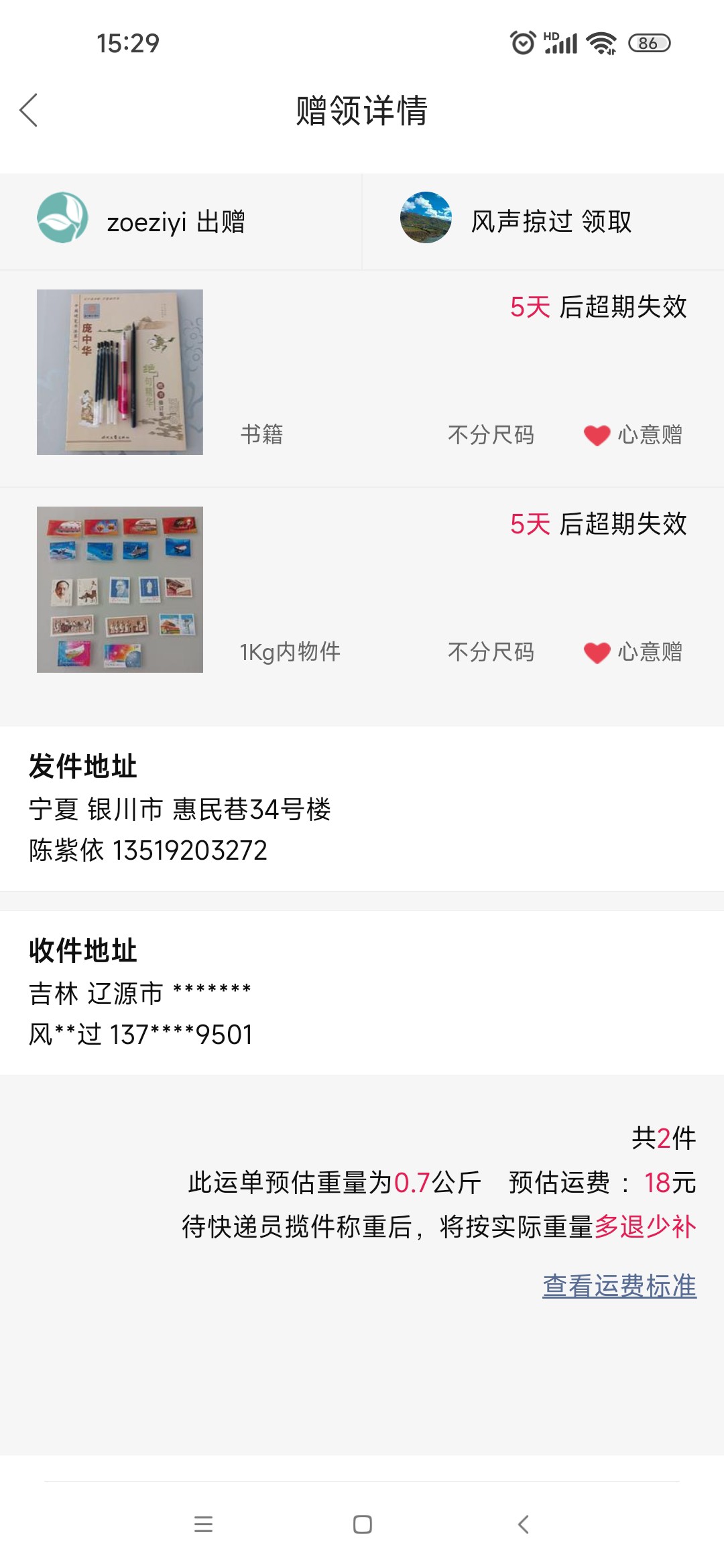Screen dimensions: 724x1568
Task: Open the 查看运费标准 link
Action: 619,1286
